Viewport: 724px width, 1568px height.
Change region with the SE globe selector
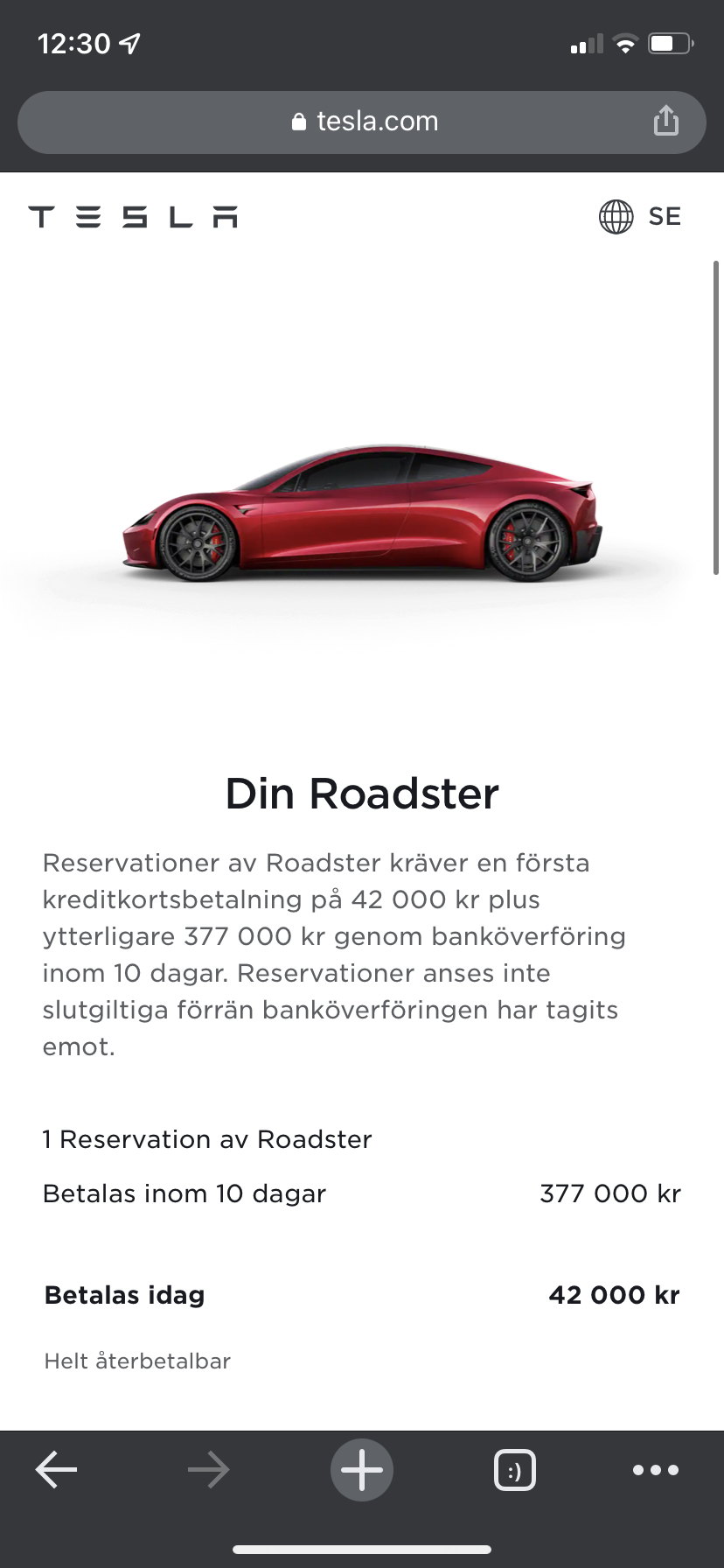tap(640, 216)
